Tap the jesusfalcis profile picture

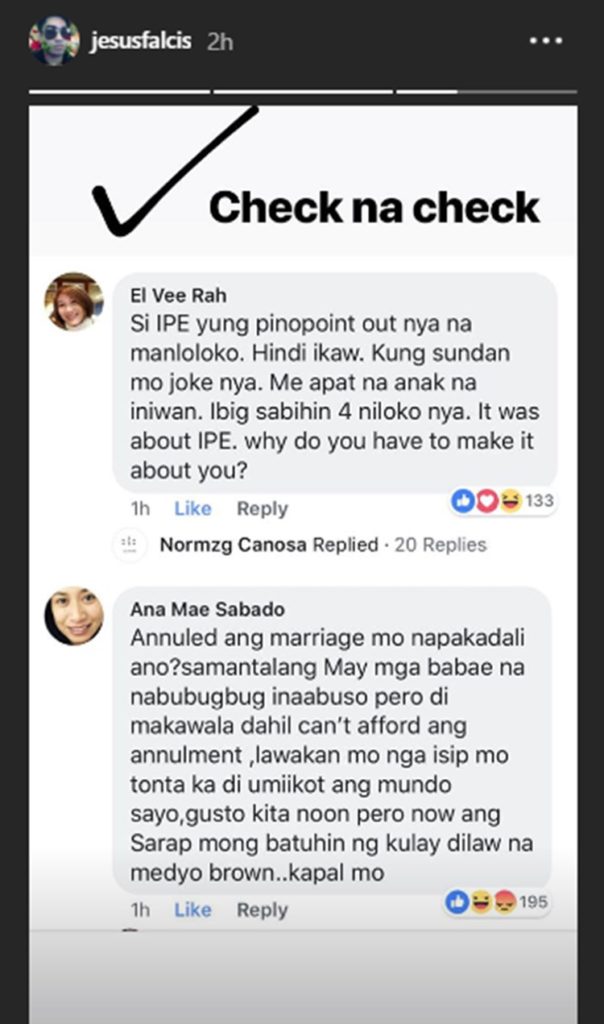[54, 40]
